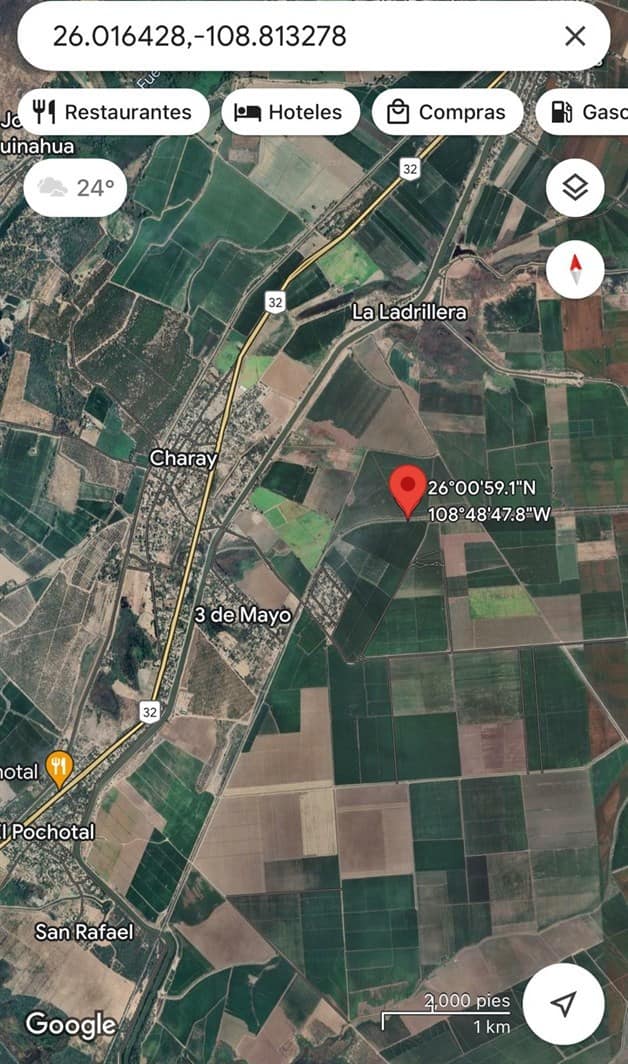
Task: Open the restaurant pin near El Pochotal
Action: 60,769
